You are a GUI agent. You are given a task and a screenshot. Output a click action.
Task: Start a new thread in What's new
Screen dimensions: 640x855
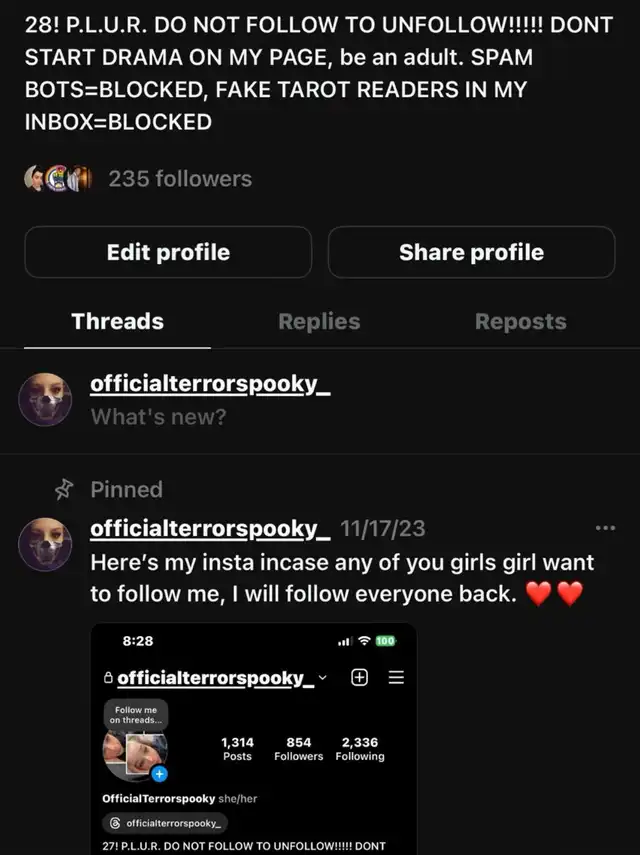click(158, 417)
